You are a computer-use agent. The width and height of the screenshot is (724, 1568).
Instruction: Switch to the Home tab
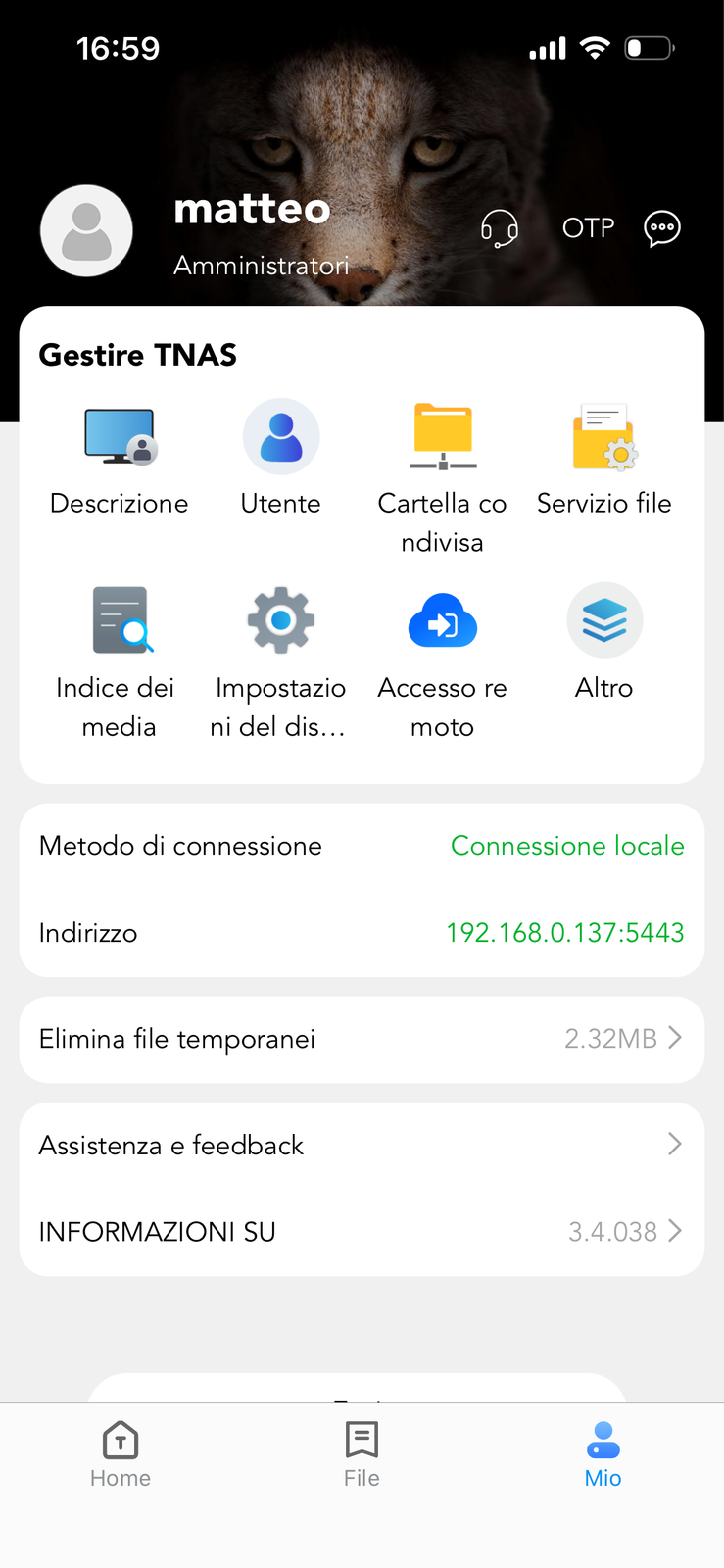[121, 1454]
